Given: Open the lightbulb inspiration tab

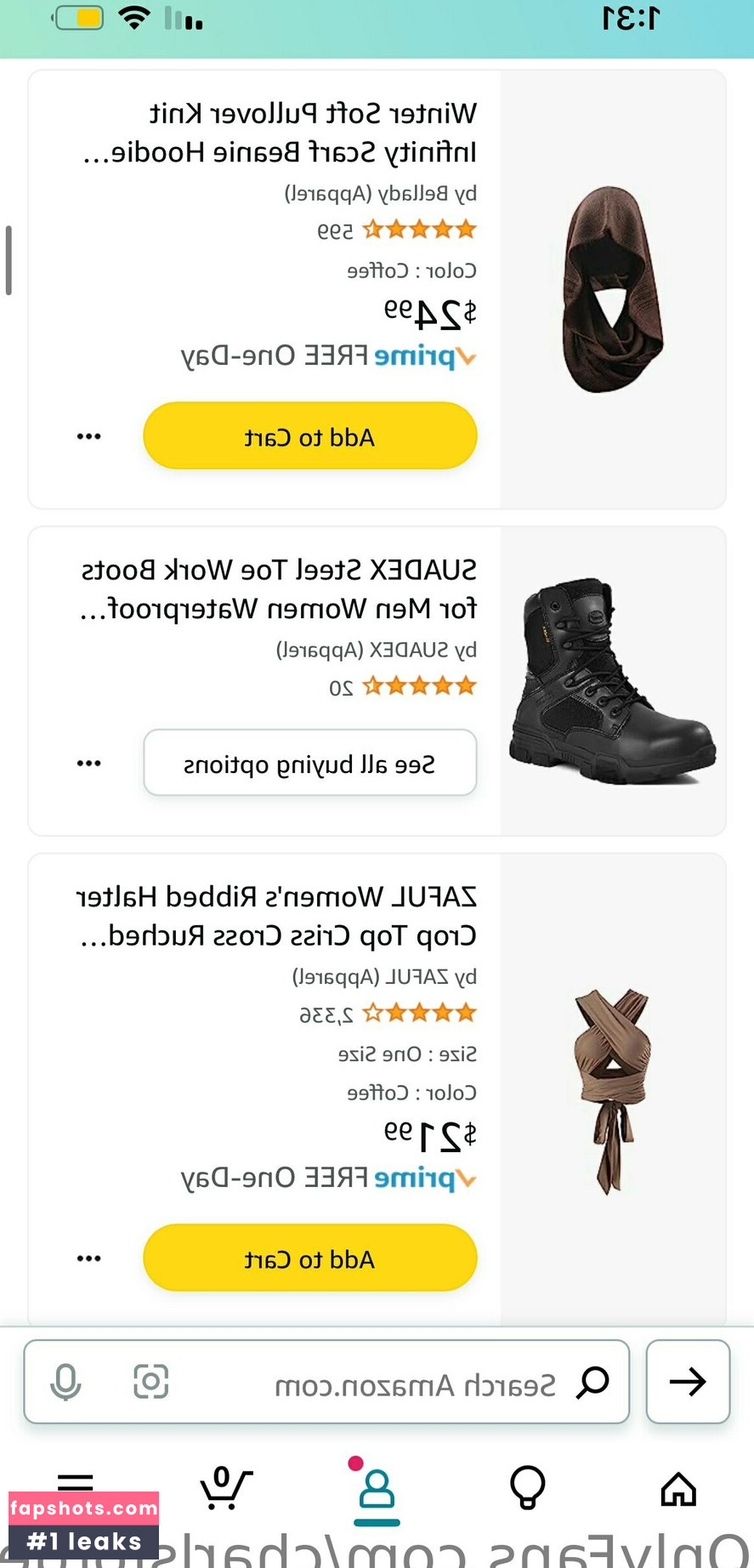Looking at the screenshot, I should coord(527,1489).
